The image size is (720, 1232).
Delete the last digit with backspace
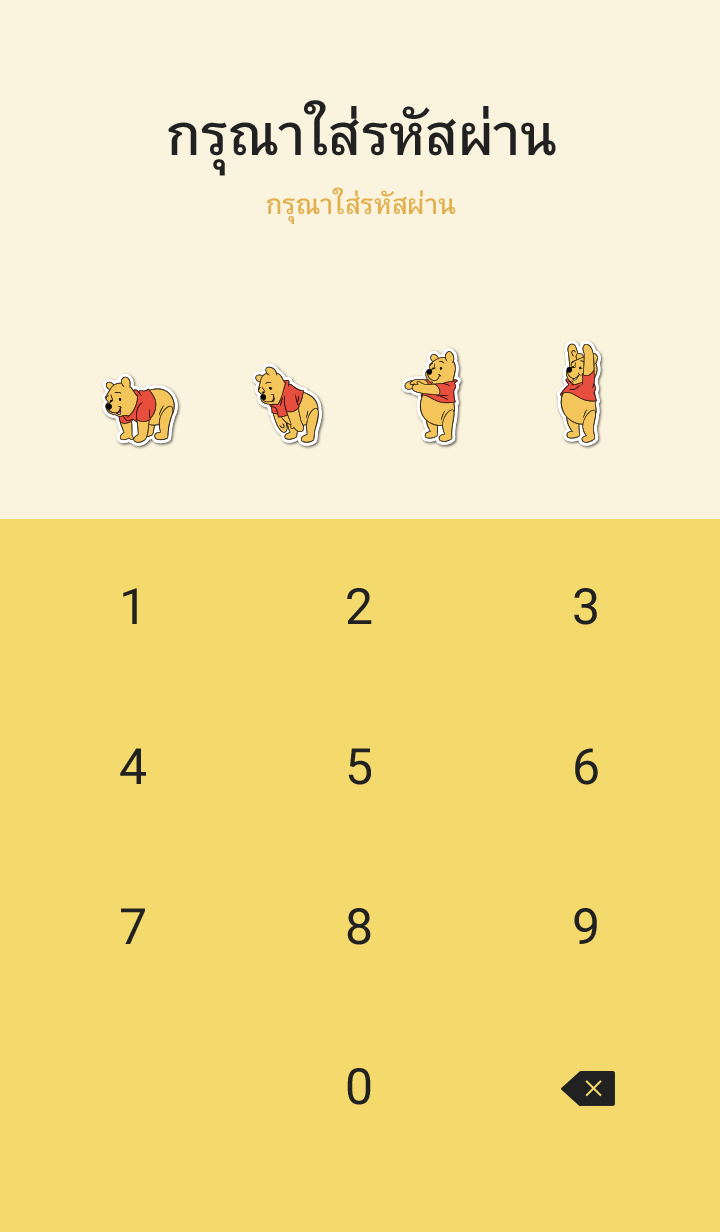(588, 1088)
